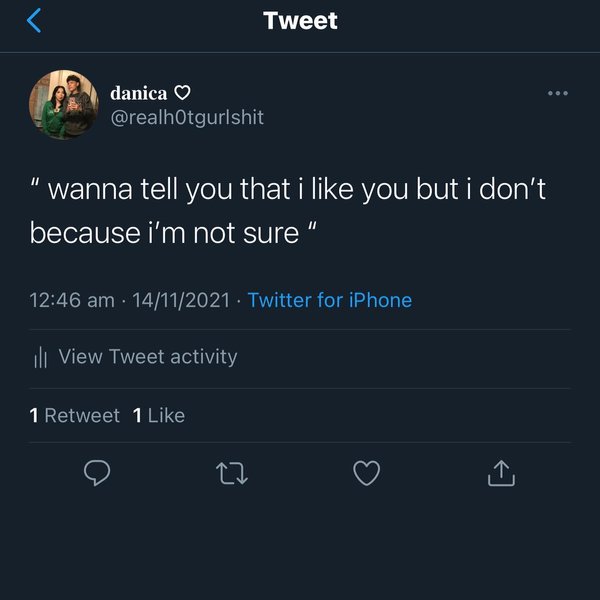Retweet this tweet
Screen dimensions: 600x600
tap(232, 473)
